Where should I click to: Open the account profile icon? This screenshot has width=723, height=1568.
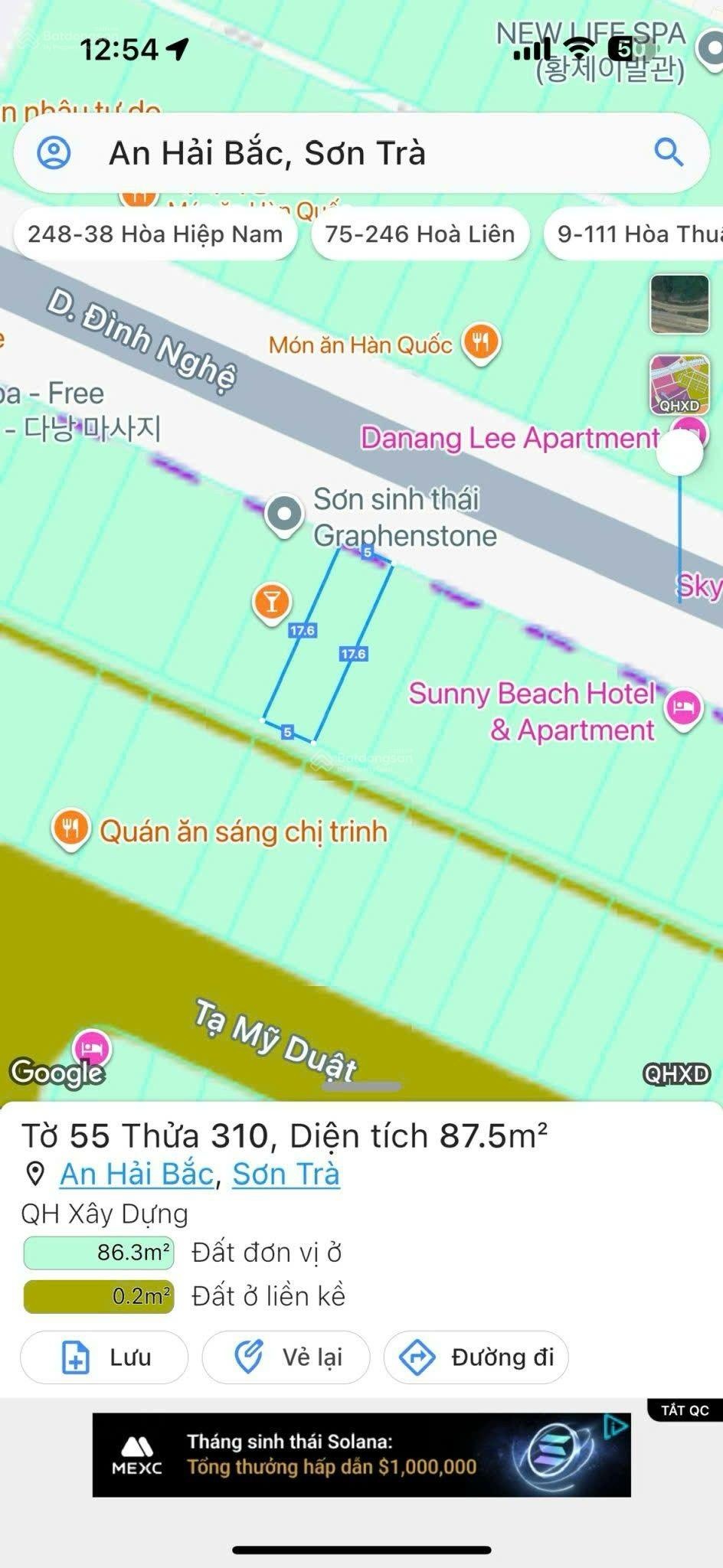coord(54,153)
